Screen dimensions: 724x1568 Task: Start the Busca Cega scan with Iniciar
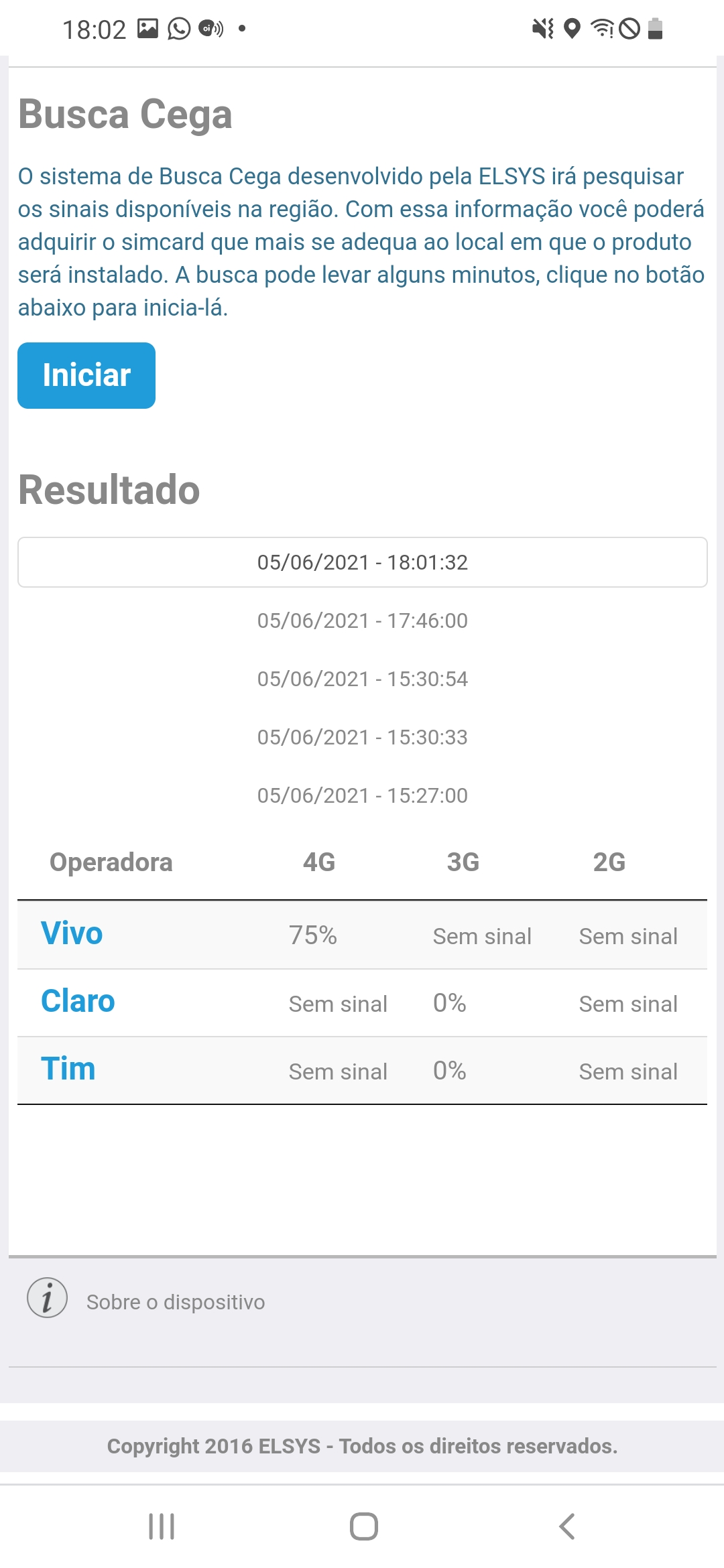pyautogui.click(x=86, y=375)
